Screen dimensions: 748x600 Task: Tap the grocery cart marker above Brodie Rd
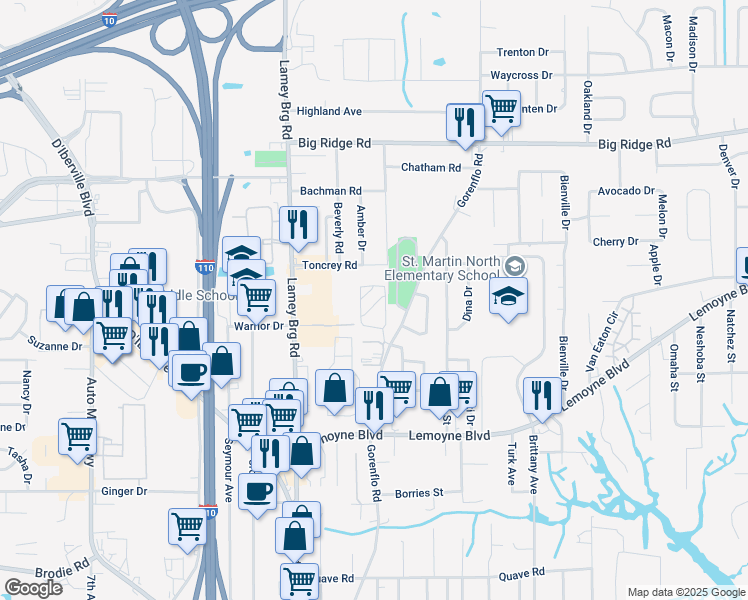click(x=188, y=525)
